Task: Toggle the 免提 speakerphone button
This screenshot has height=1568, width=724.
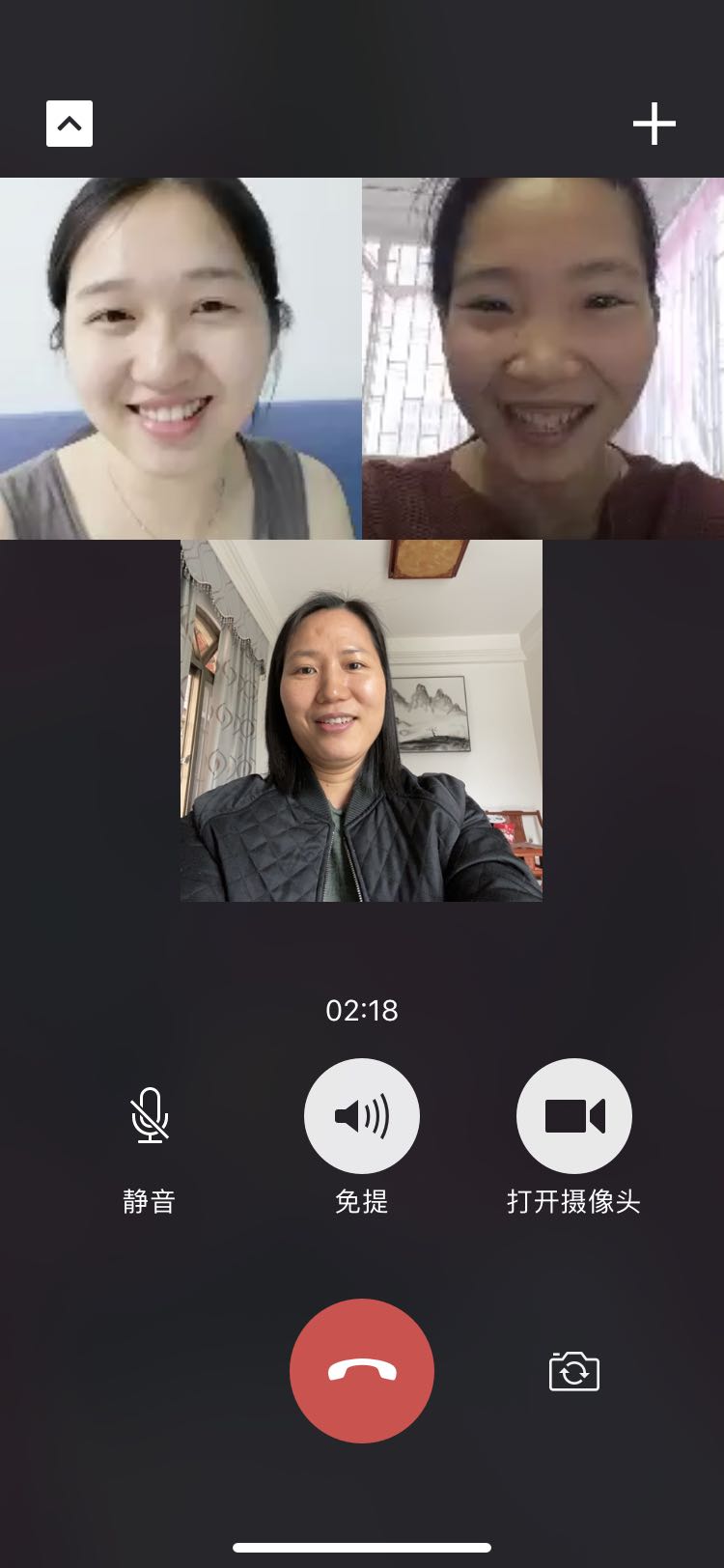Action: point(362,1115)
